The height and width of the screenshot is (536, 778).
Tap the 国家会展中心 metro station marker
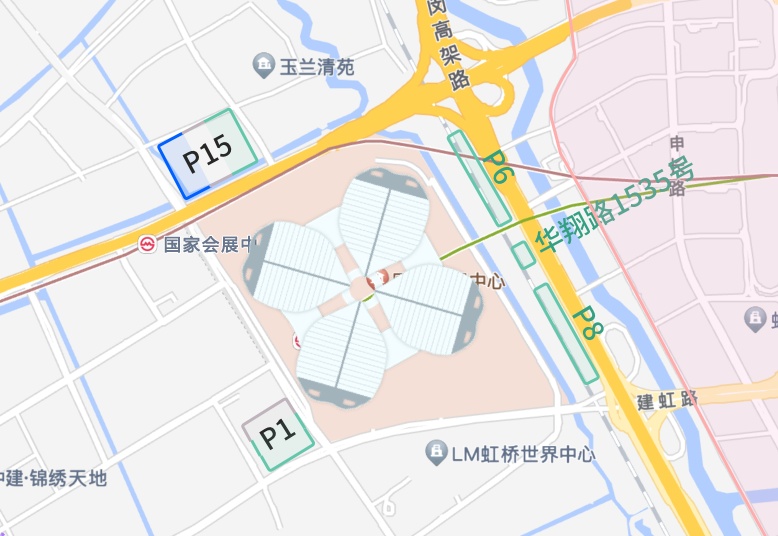[147, 243]
